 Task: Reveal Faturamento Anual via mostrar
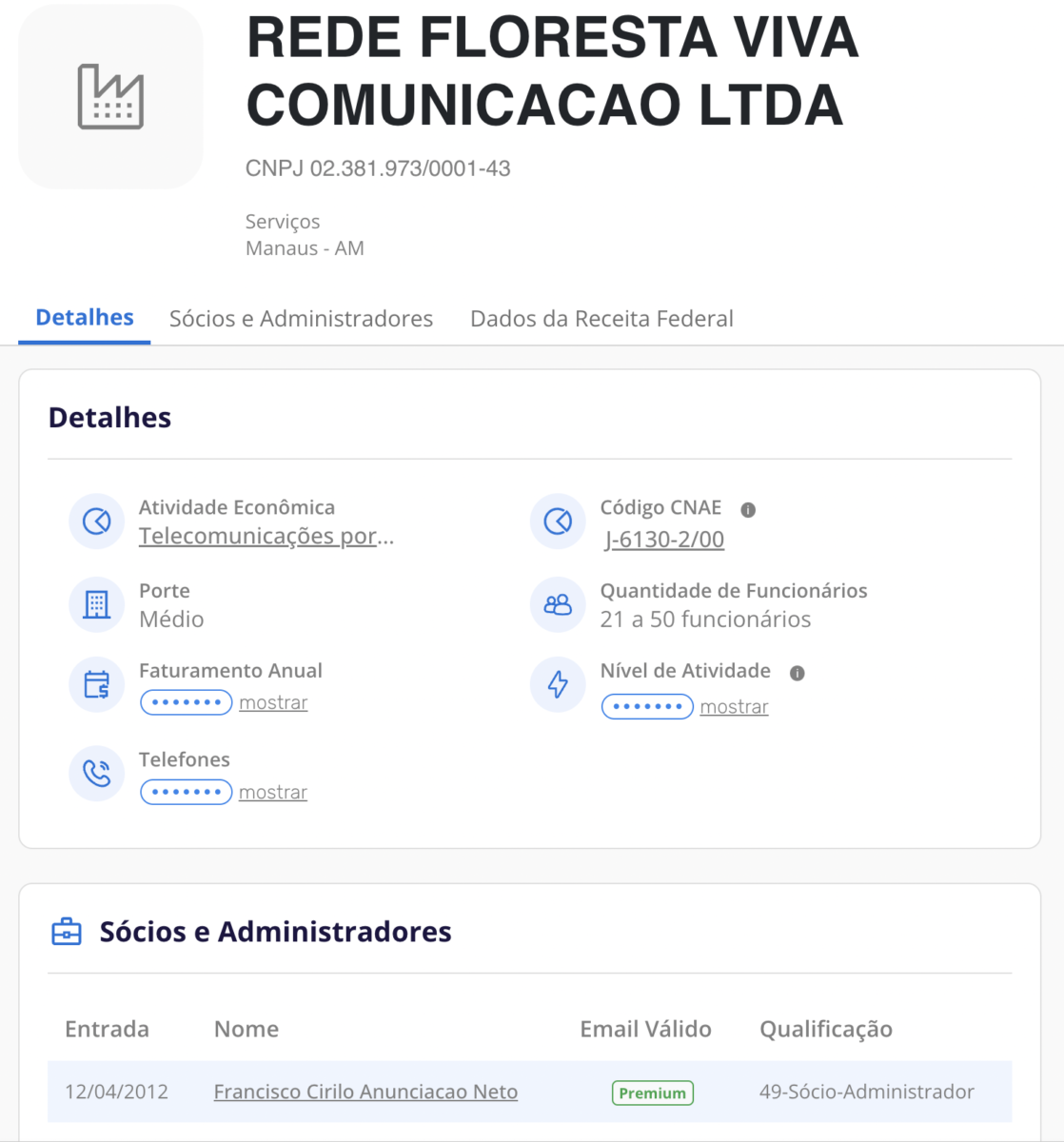tap(273, 703)
